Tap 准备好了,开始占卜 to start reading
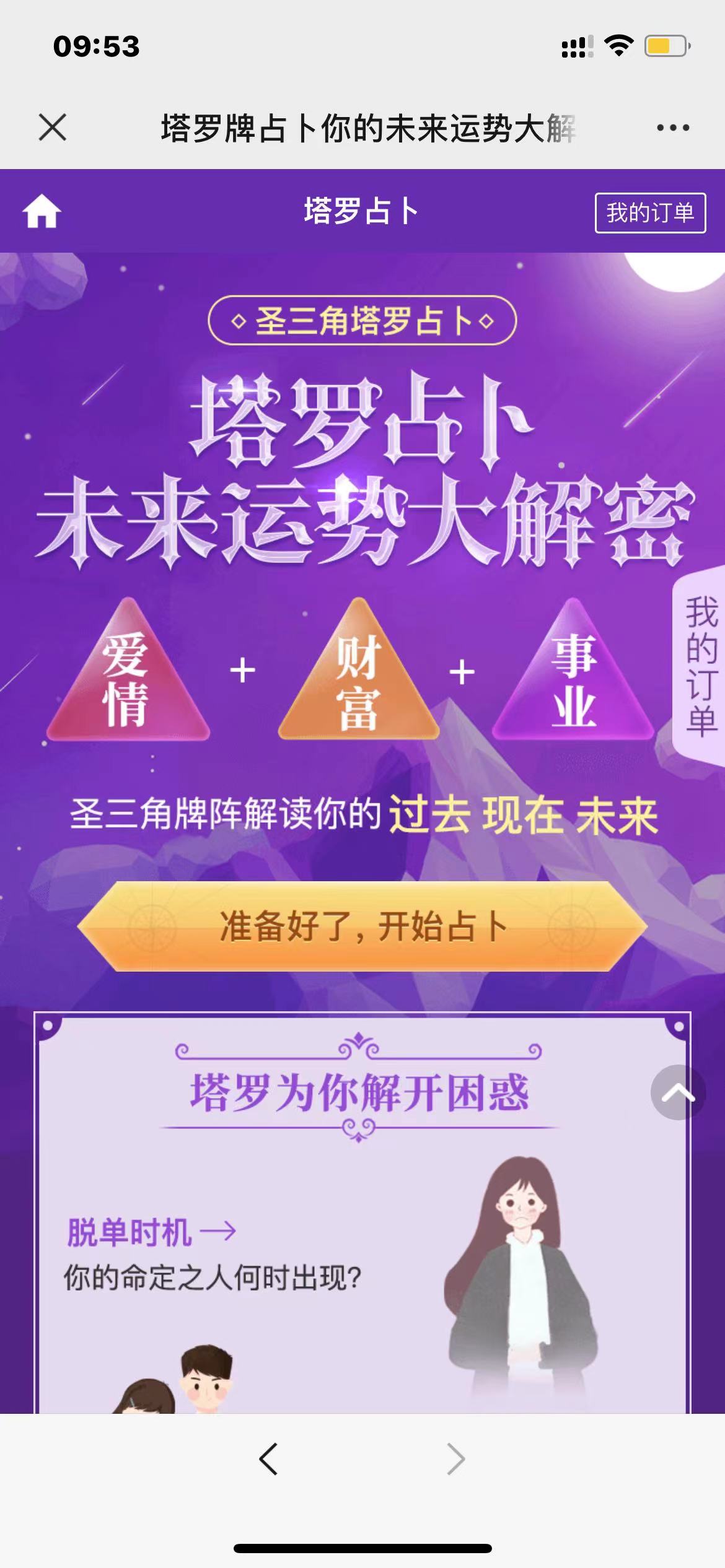725x1568 pixels. 362,926
